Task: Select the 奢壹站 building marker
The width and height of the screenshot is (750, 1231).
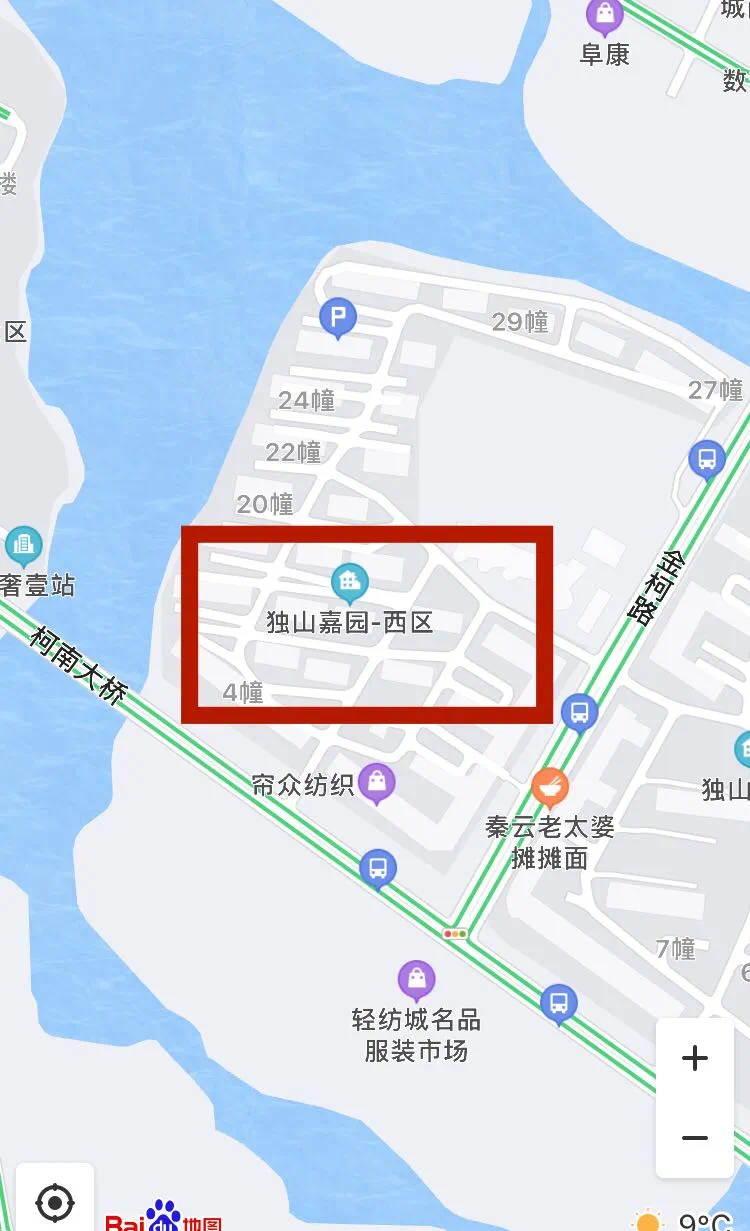Action: coord(23,546)
